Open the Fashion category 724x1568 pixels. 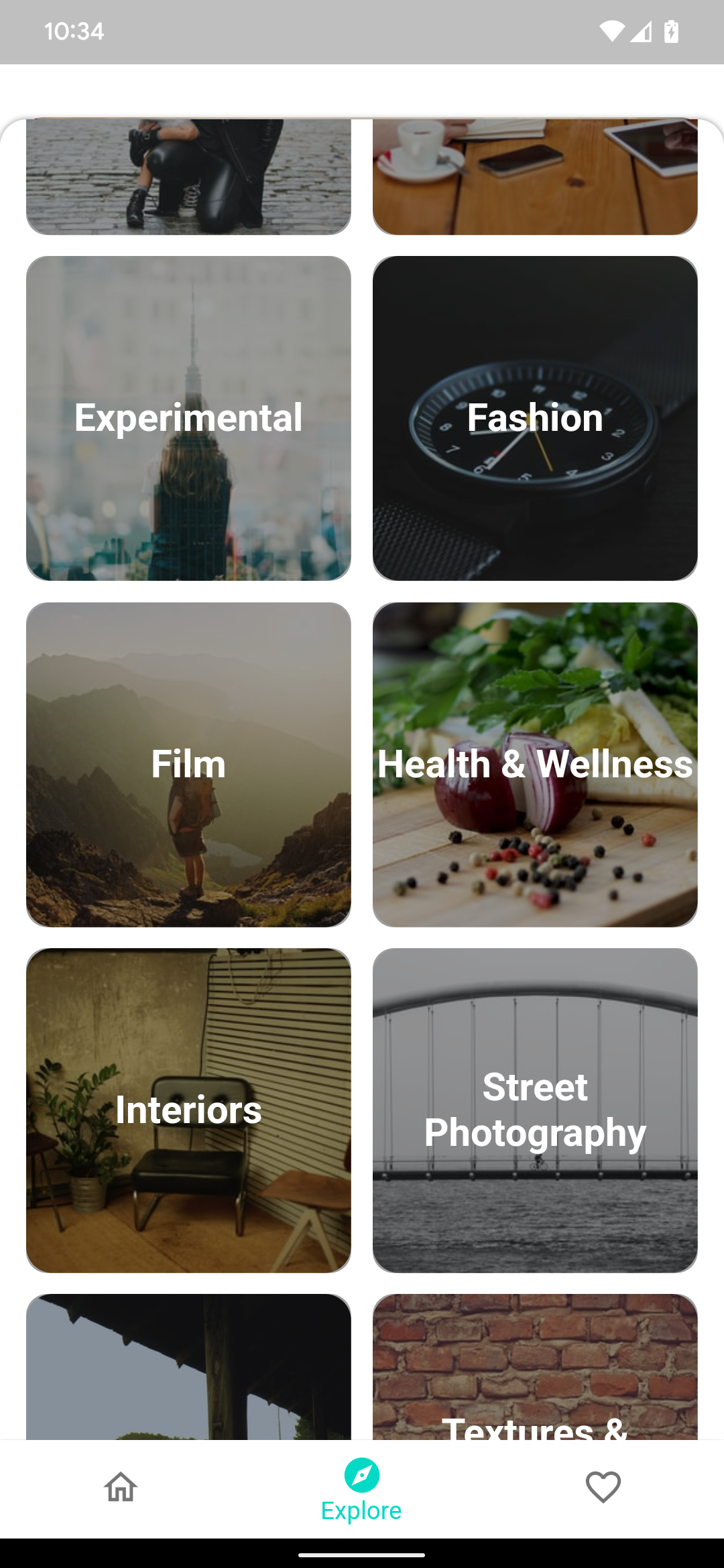[535, 418]
